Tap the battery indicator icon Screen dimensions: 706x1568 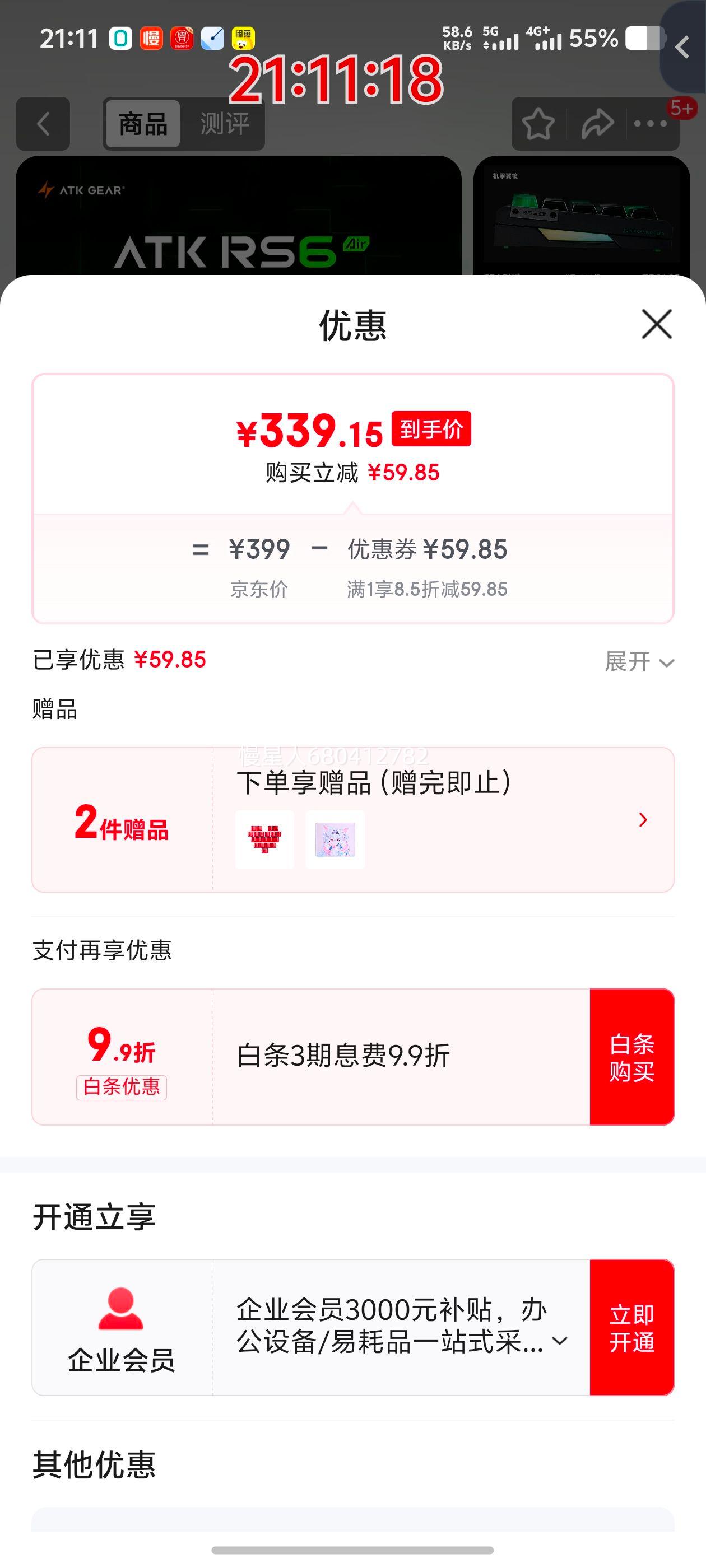(x=642, y=39)
